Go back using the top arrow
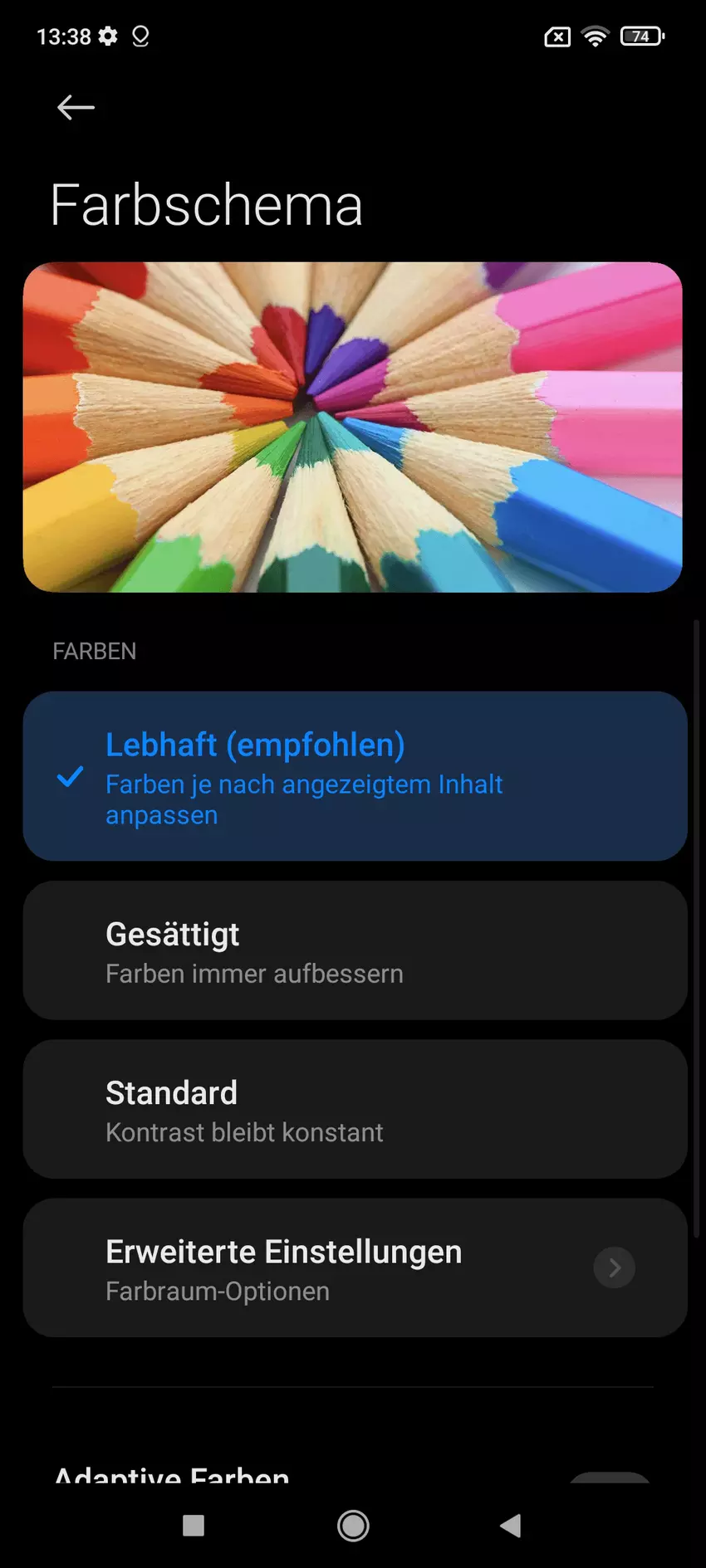Screen dimensions: 706x1568 coord(76,108)
